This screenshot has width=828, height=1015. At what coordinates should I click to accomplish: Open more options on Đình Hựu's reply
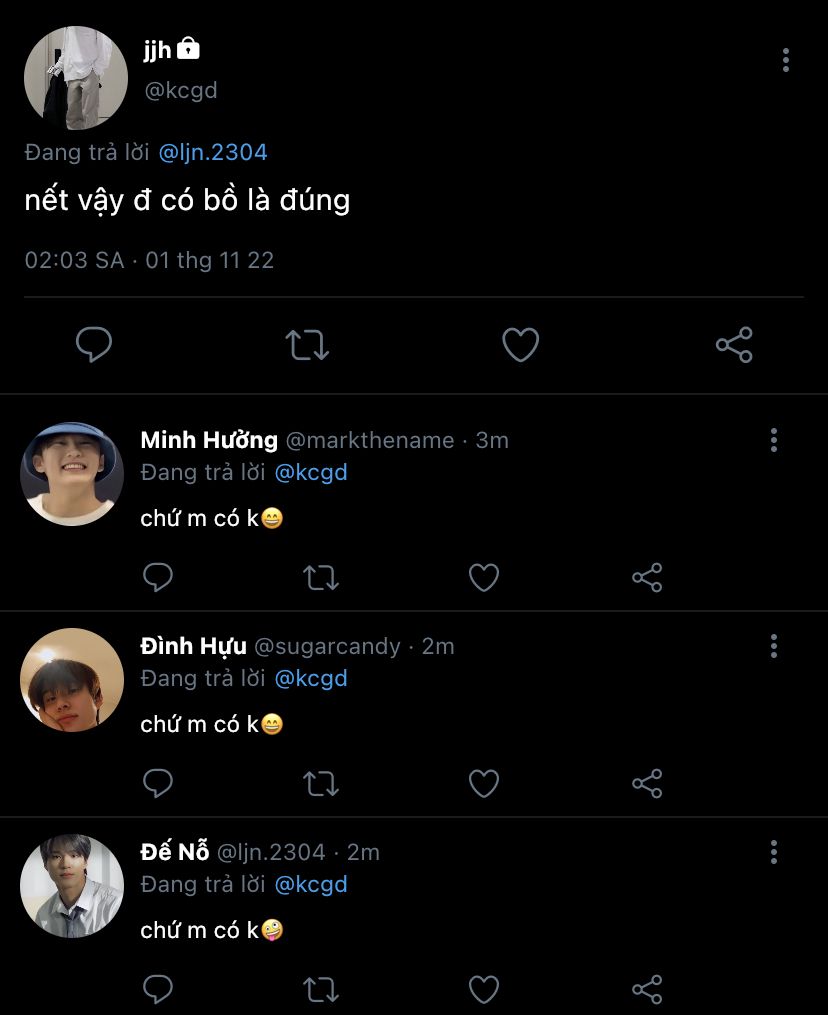coord(774,646)
